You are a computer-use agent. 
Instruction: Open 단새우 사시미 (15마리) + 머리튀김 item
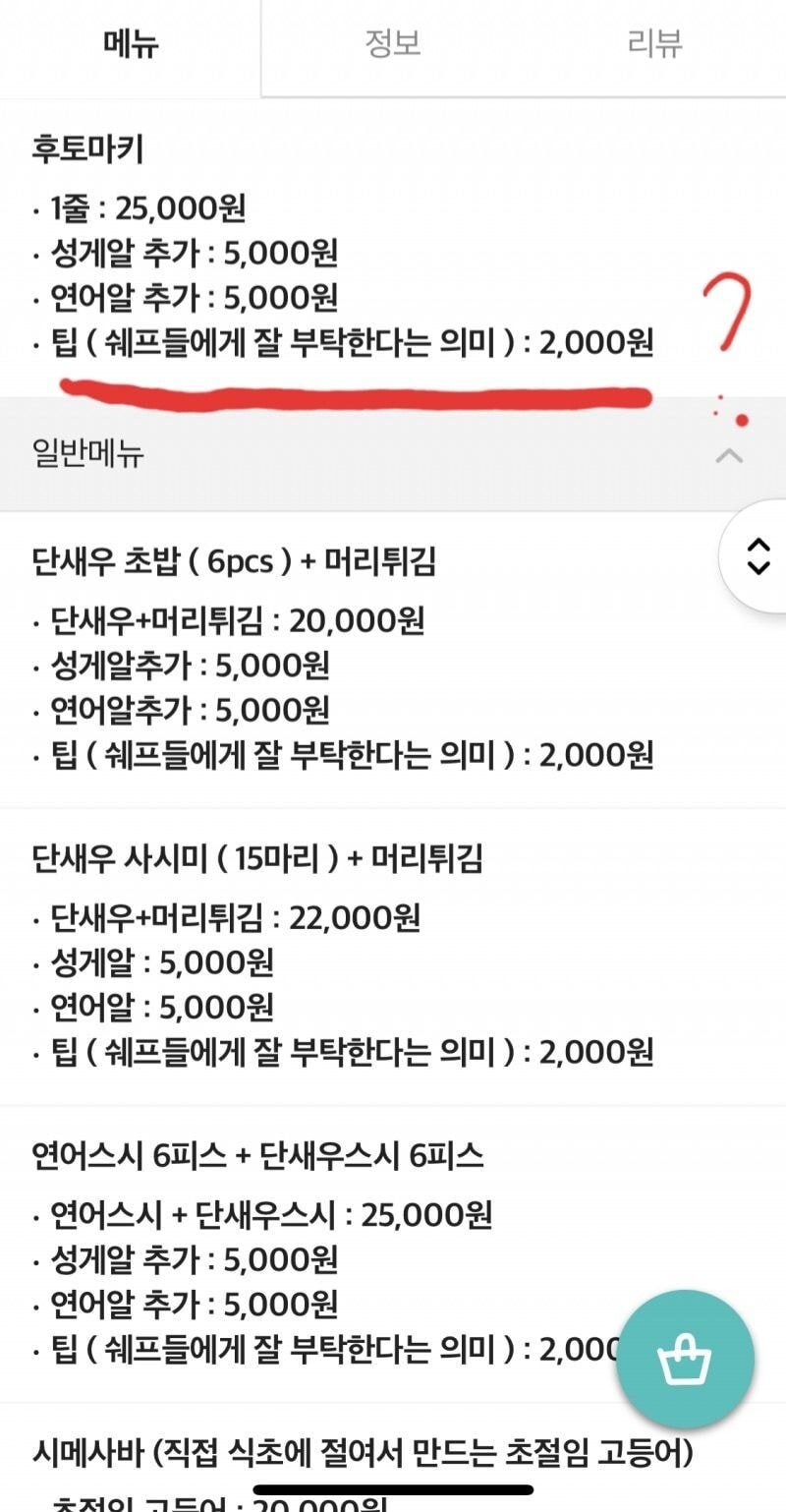tap(257, 858)
